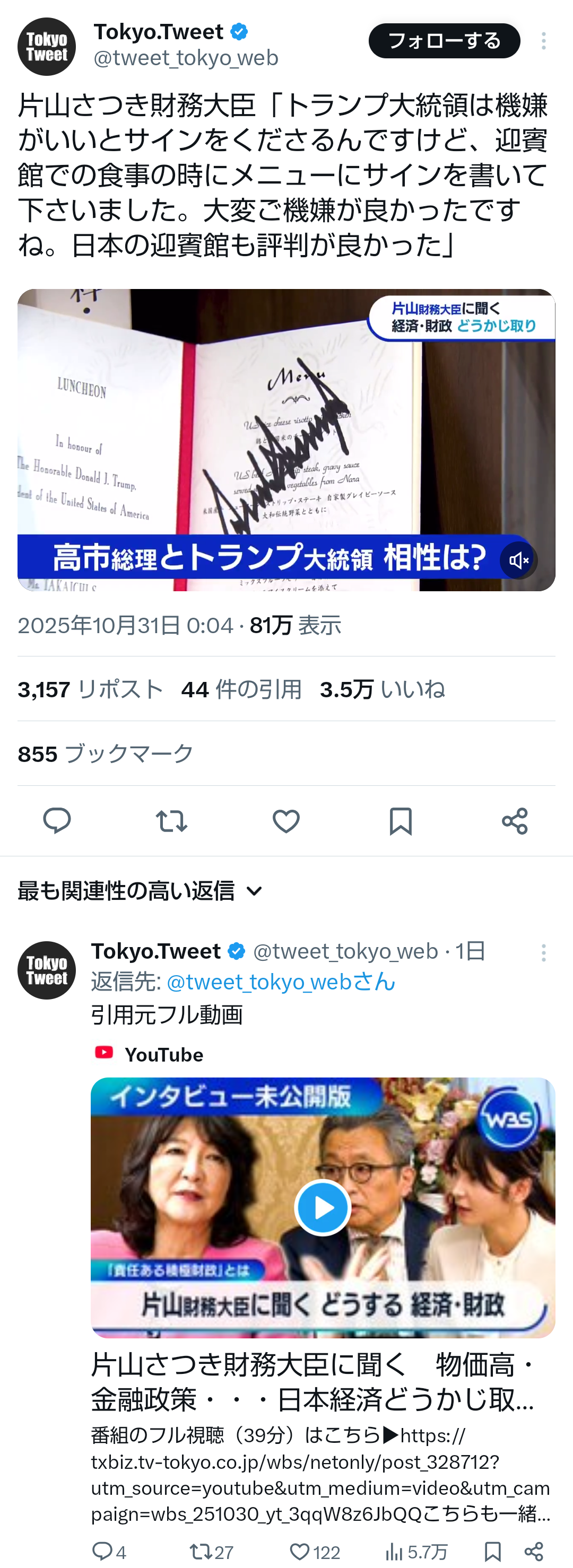View the 44 件の引用 quotes
Image resolution: width=573 pixels, height=1568 pixels.
click(241, 690)
